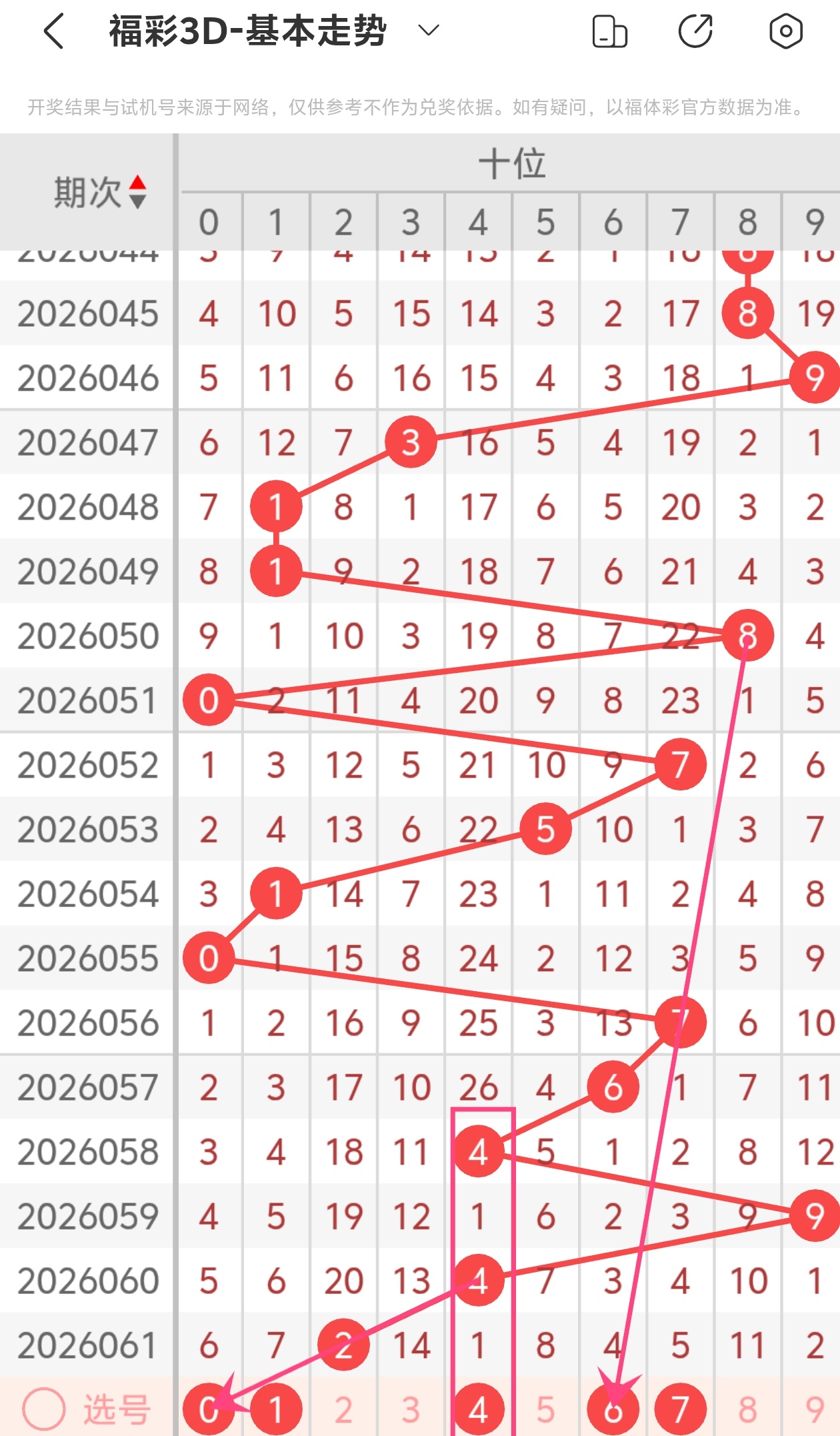Tap the 选号 radio circle
Image resolution: width=840 pixels, height=1436 pixels.
click(44, 1409)
